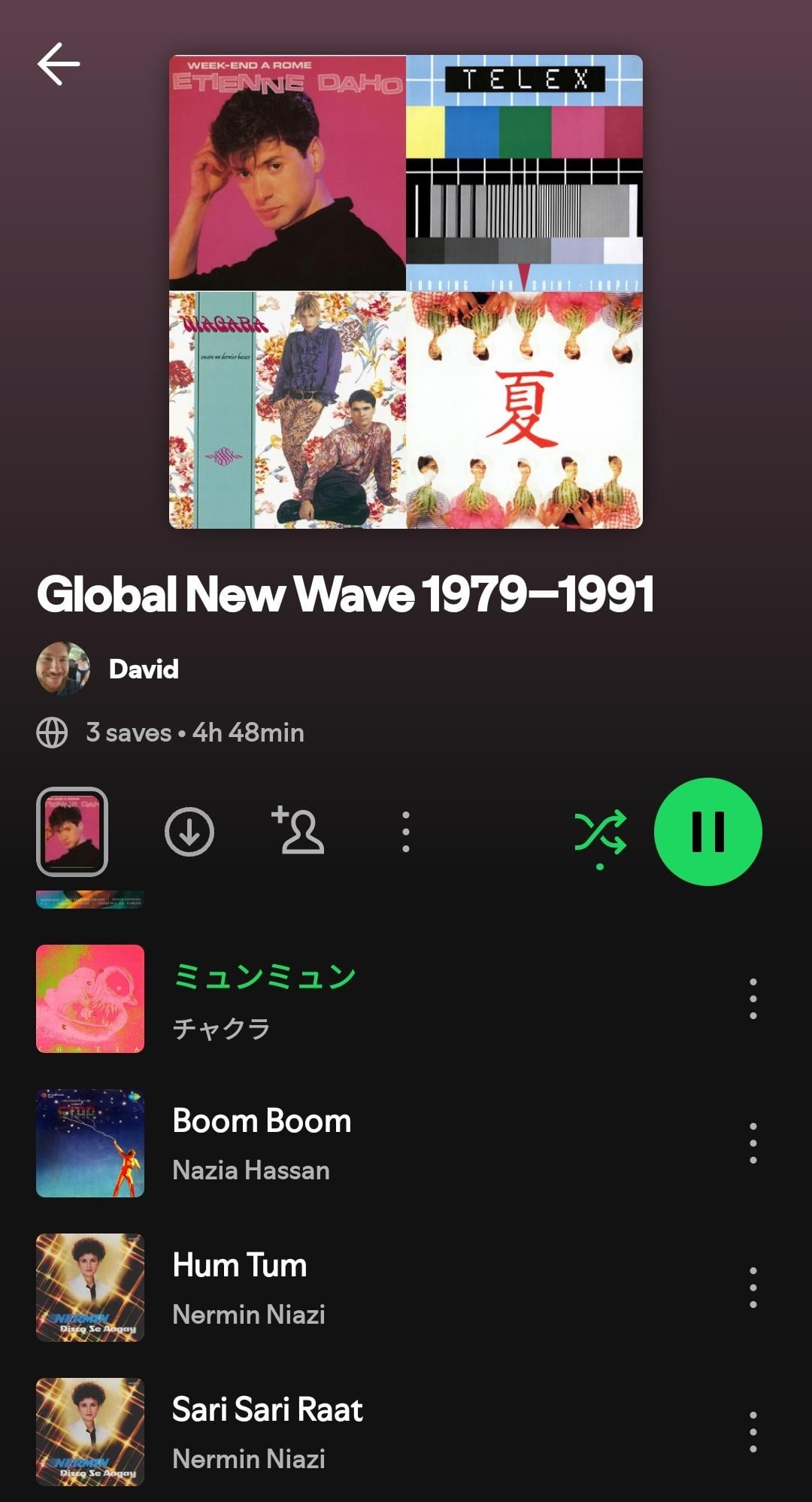The image size is (812, 1502).
Task: Open more options for Boom Boom
Action: (x=753, y=1143)
